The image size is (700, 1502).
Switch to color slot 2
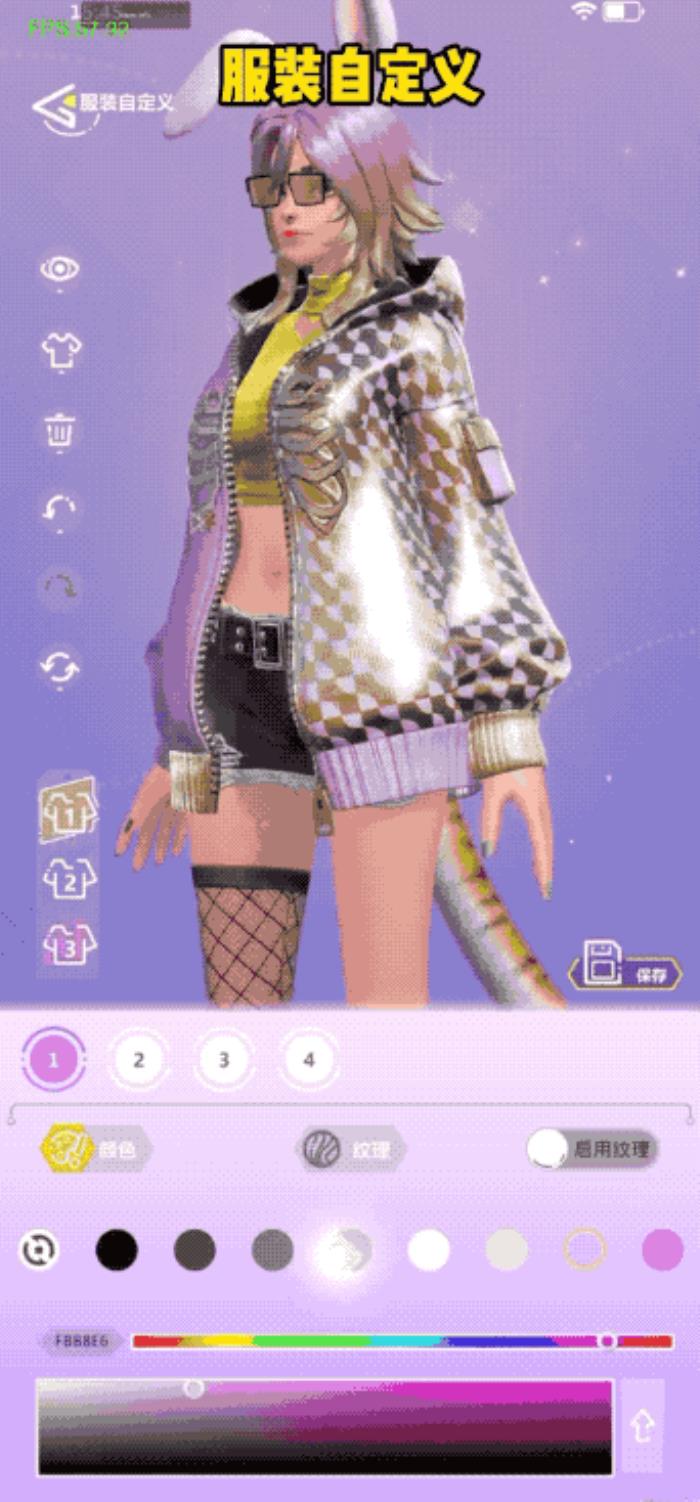[139, 1060]
